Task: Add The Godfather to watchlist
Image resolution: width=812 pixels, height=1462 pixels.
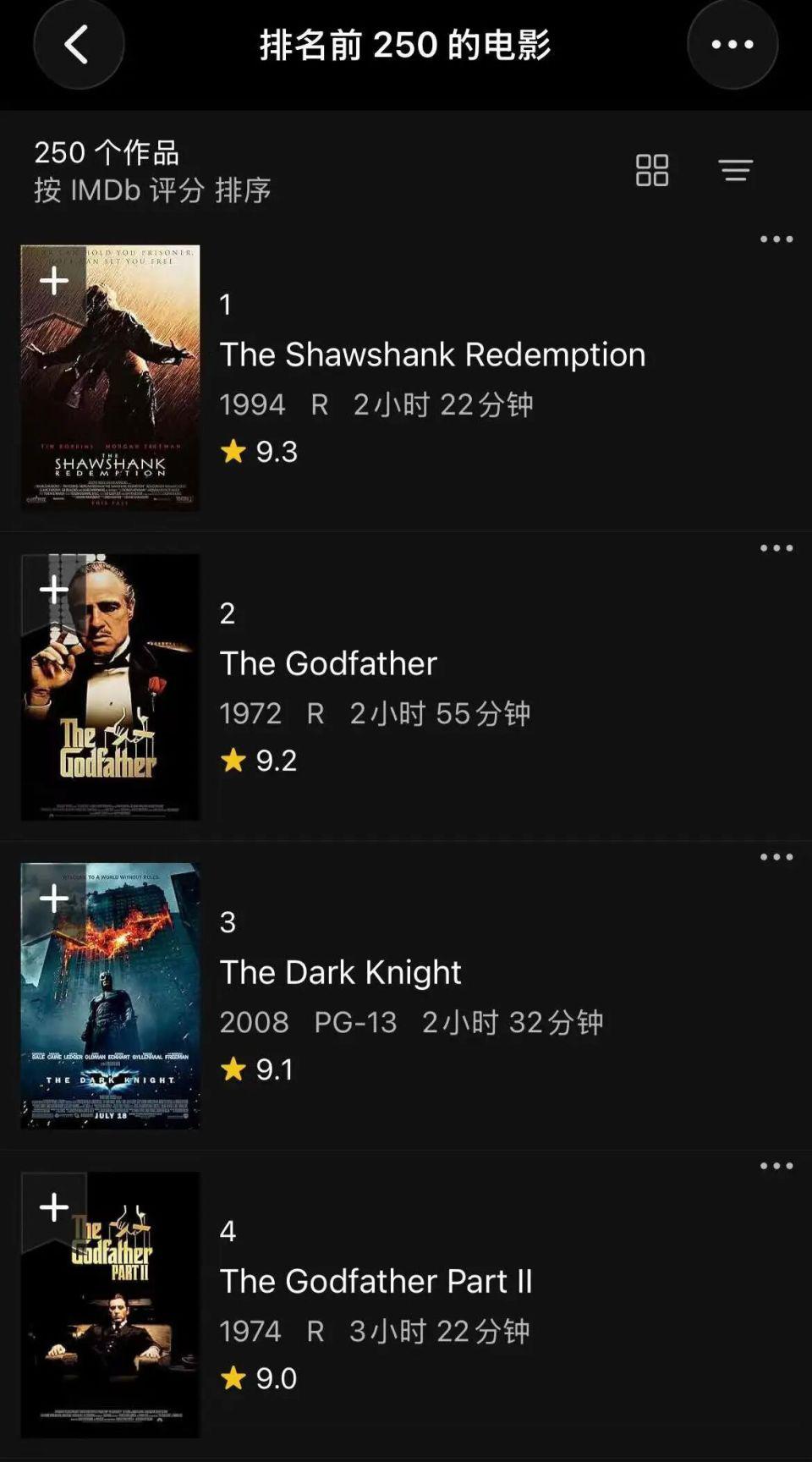Action: pos(54,589)
